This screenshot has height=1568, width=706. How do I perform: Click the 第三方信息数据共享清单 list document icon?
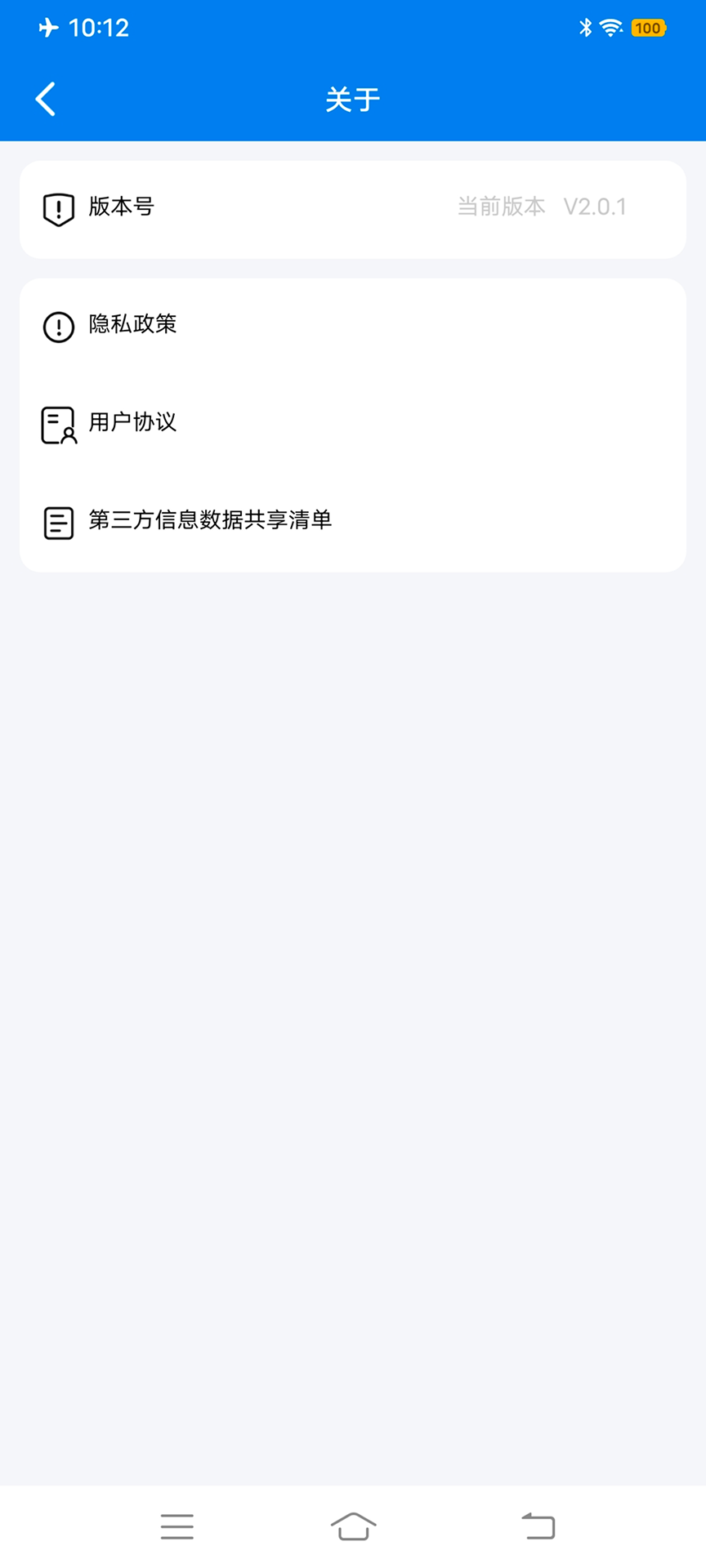coord(57,523)
